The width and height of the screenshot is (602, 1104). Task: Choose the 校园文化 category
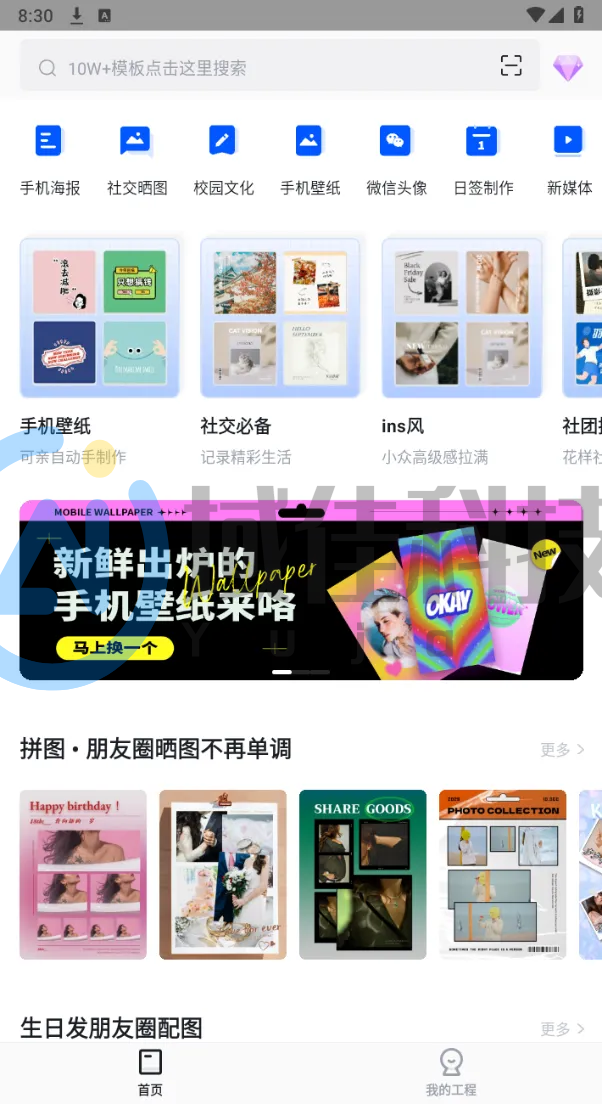(223, 160)
